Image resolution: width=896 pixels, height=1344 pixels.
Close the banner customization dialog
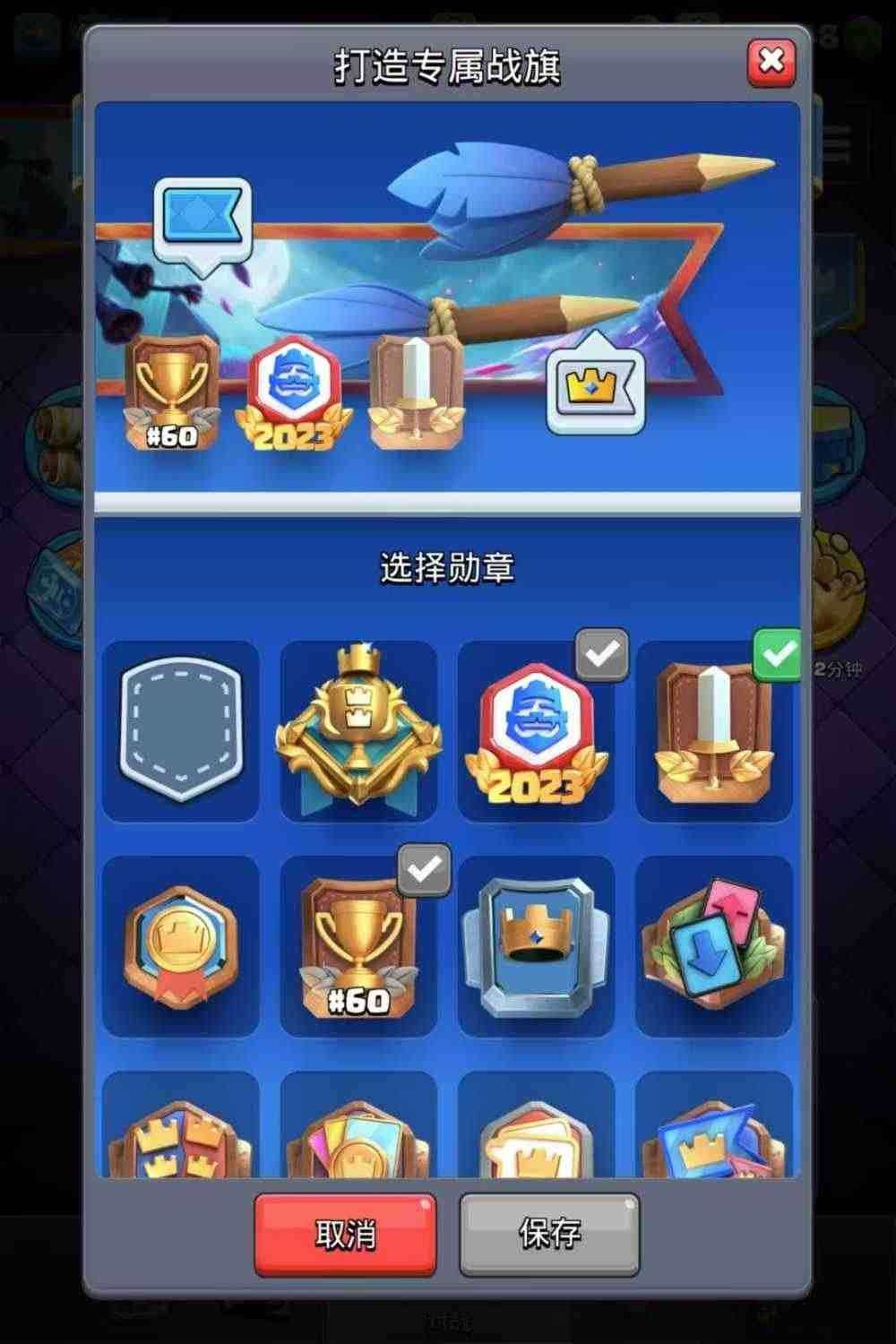coord(771,62)
